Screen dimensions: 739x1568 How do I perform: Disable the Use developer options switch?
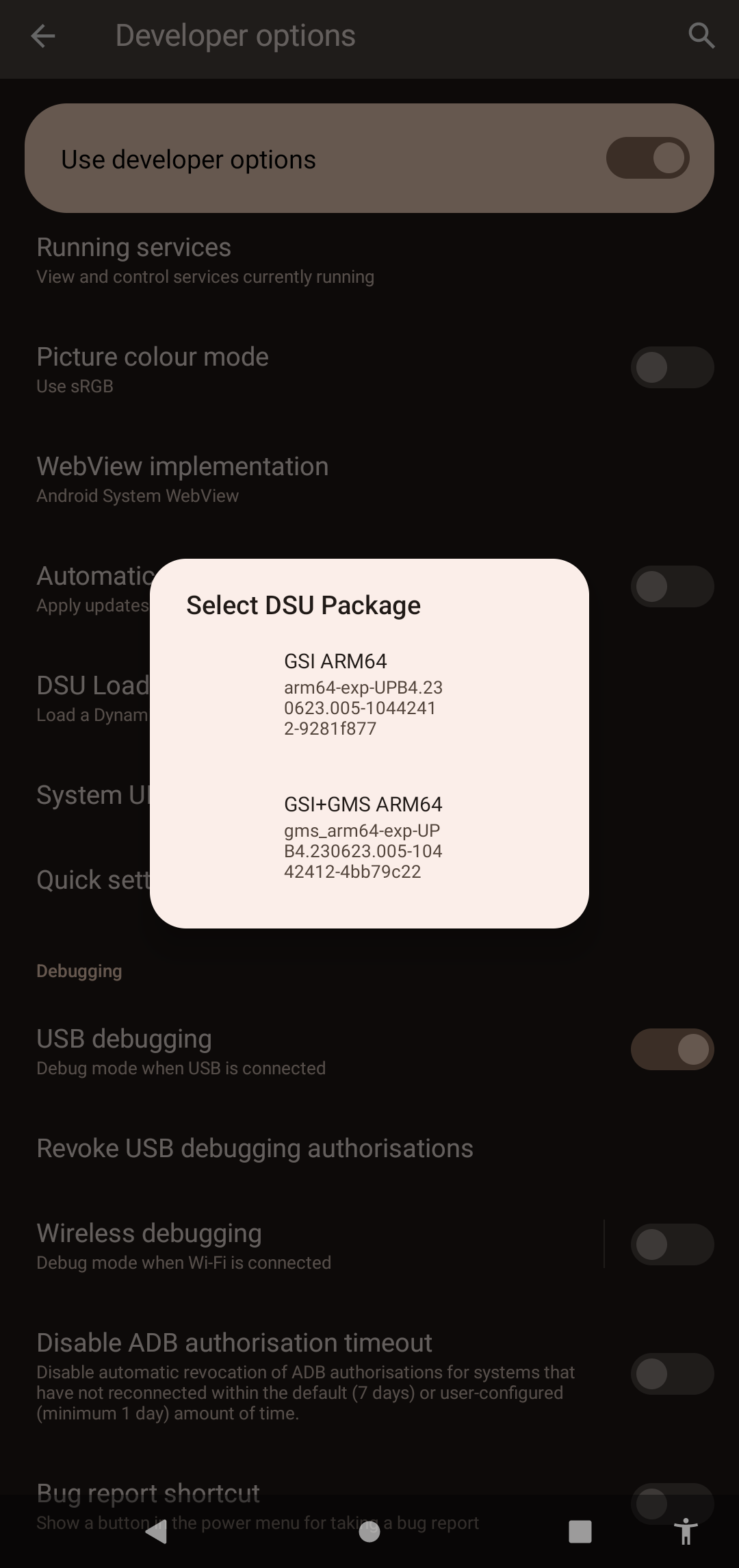(x=647, y=157)
